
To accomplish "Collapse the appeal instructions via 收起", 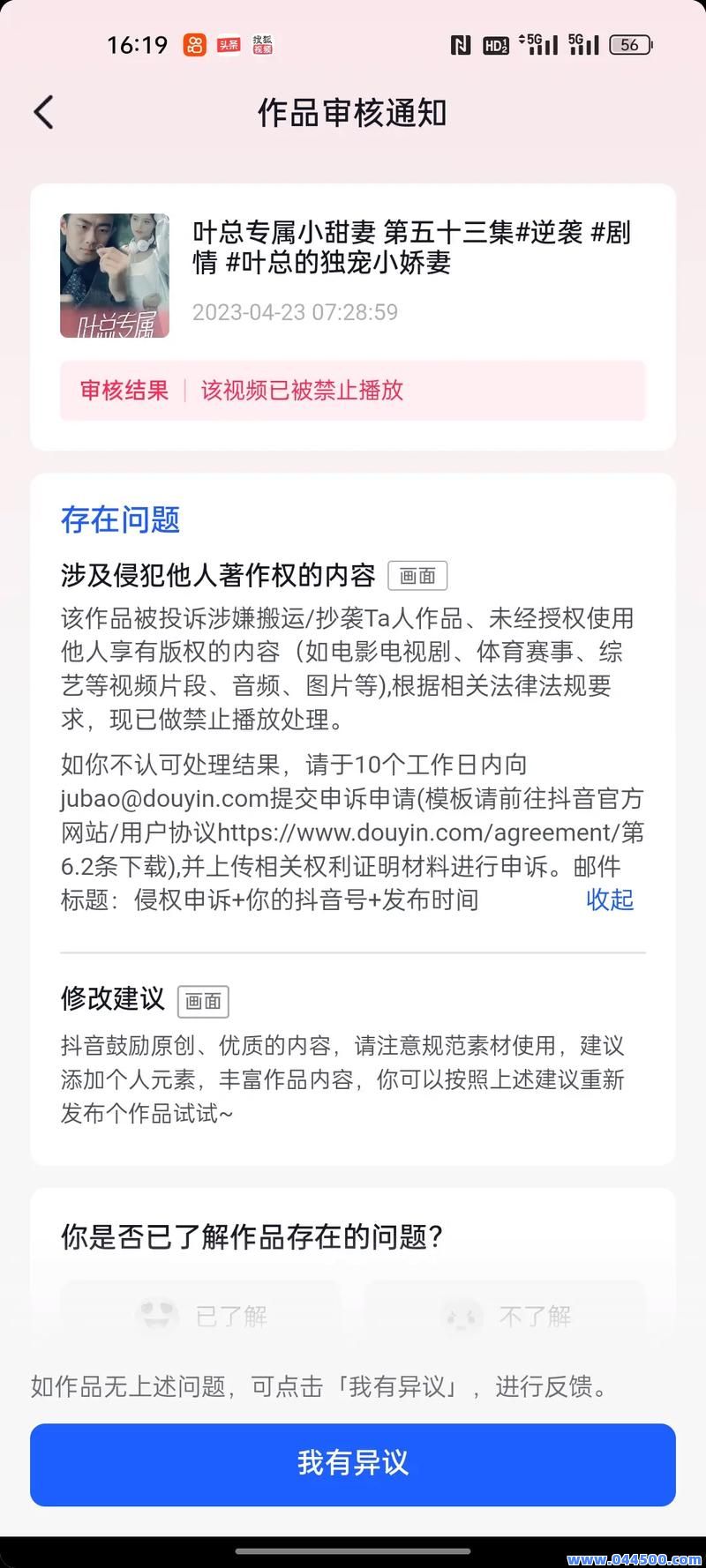I will [x=608, y=900].
